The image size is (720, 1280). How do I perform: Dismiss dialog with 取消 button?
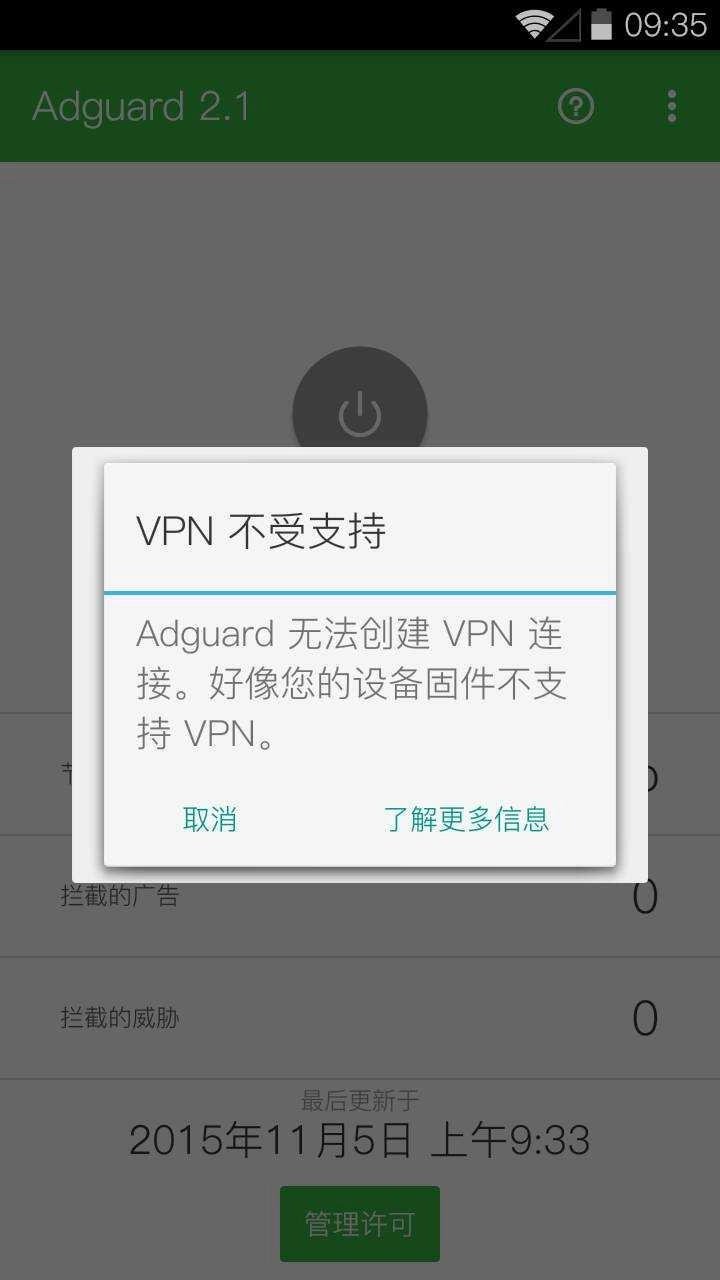click(210, 819)
